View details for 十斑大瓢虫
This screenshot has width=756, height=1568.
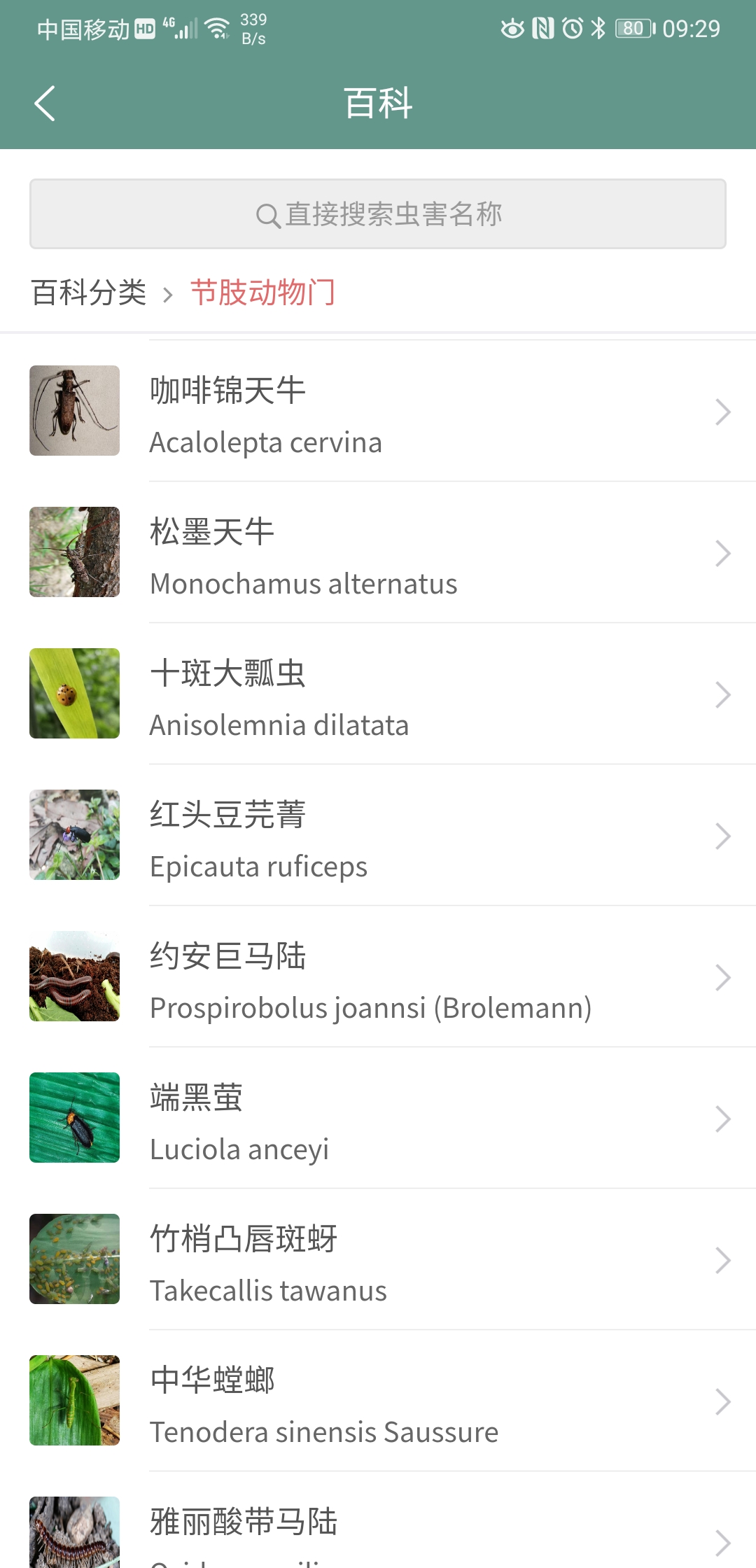(378, 695)
